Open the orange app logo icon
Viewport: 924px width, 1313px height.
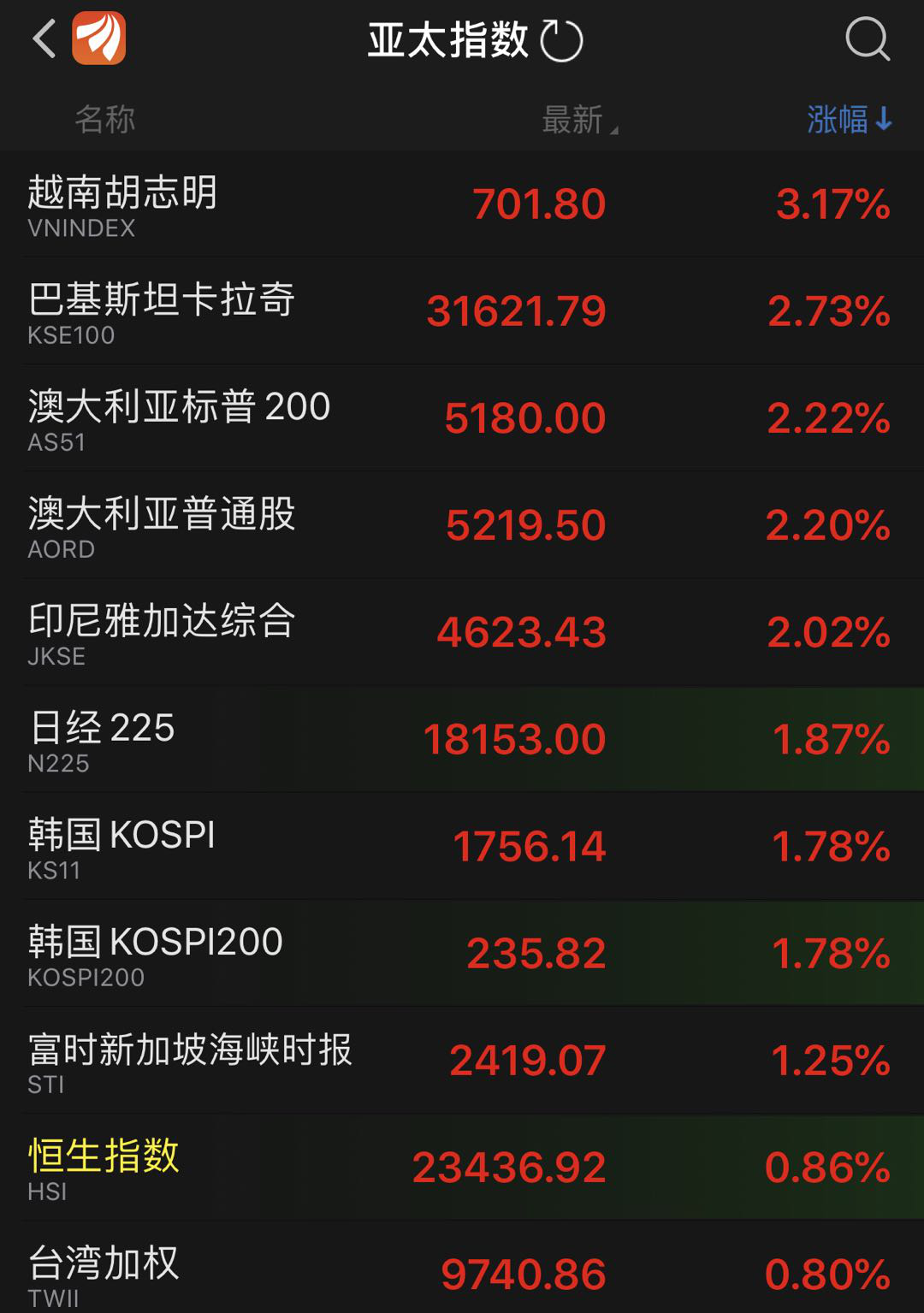[x=99, y=39]
